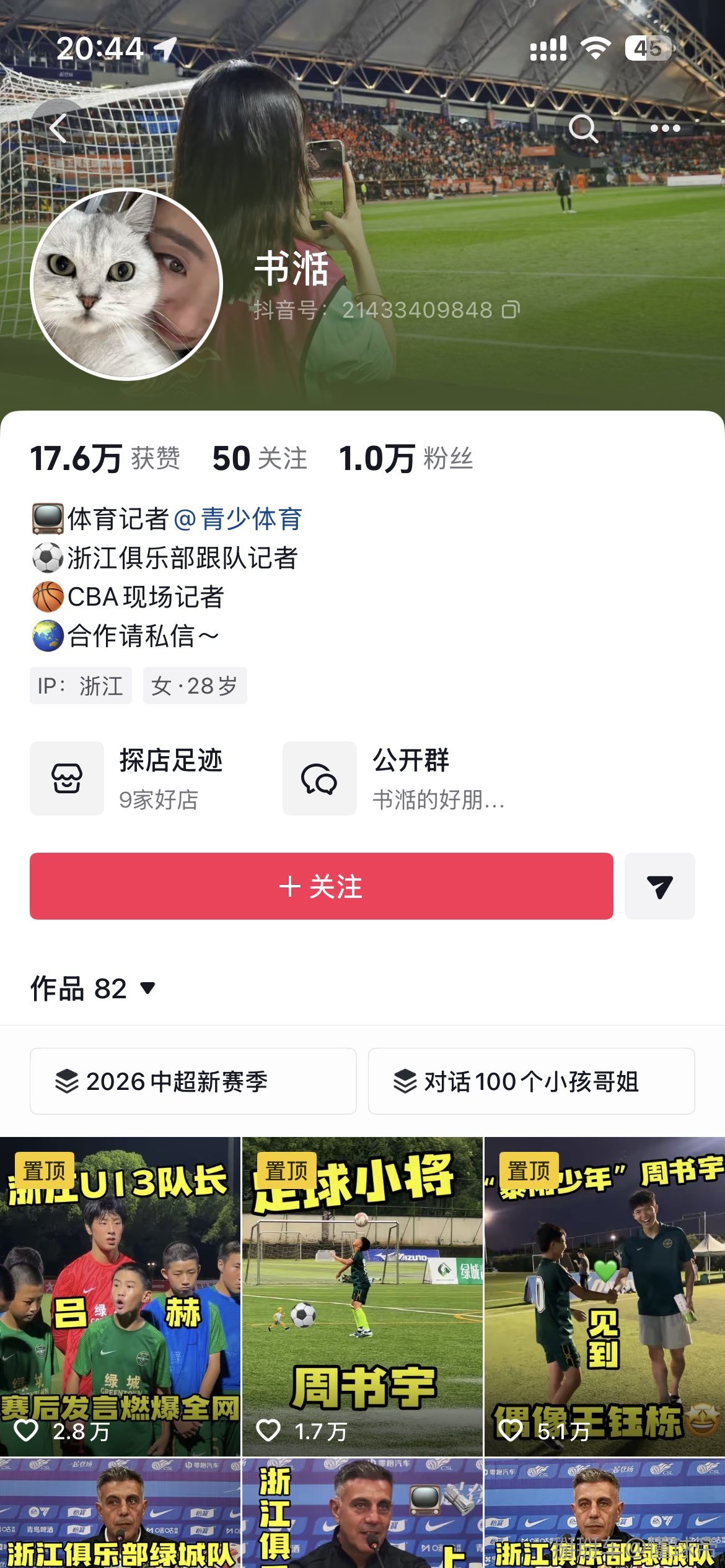Open the 17.6万 获赞 likes count
This screenshot has width=725, height=1568.
(105, 459)
